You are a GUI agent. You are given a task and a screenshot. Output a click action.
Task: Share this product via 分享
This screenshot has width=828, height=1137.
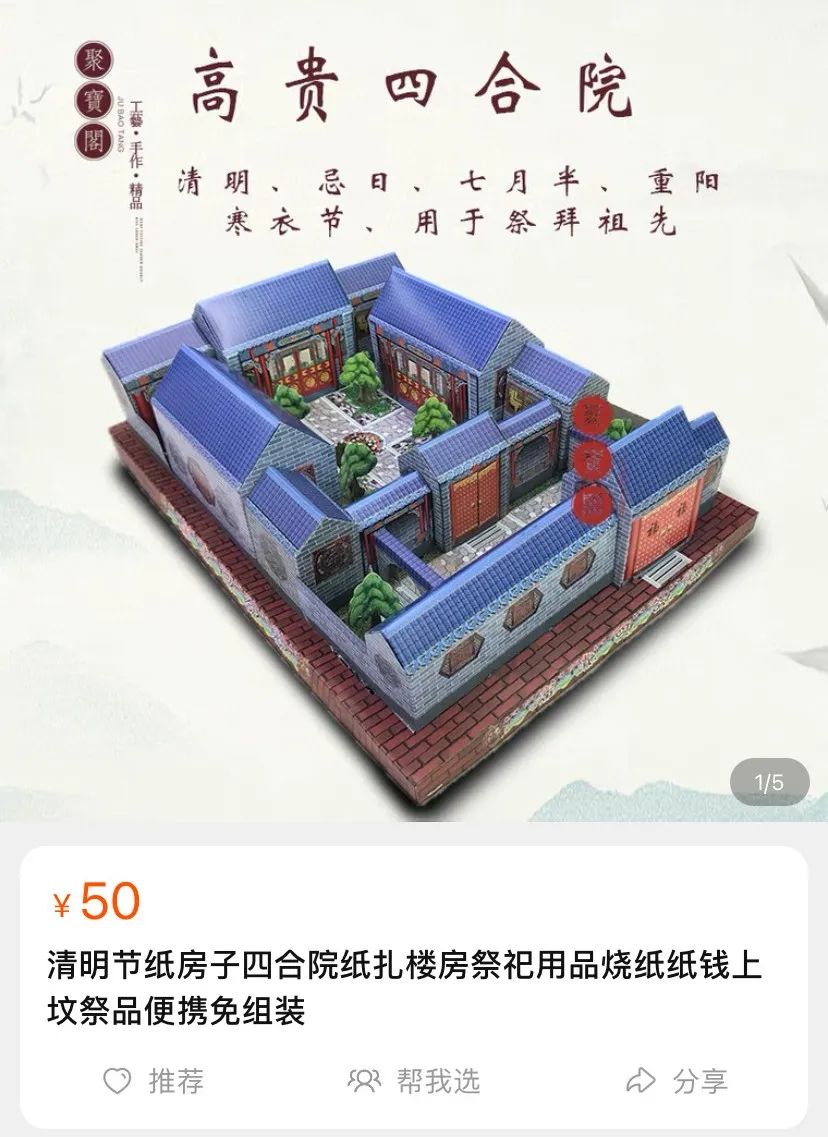[x=677, y=1081]
